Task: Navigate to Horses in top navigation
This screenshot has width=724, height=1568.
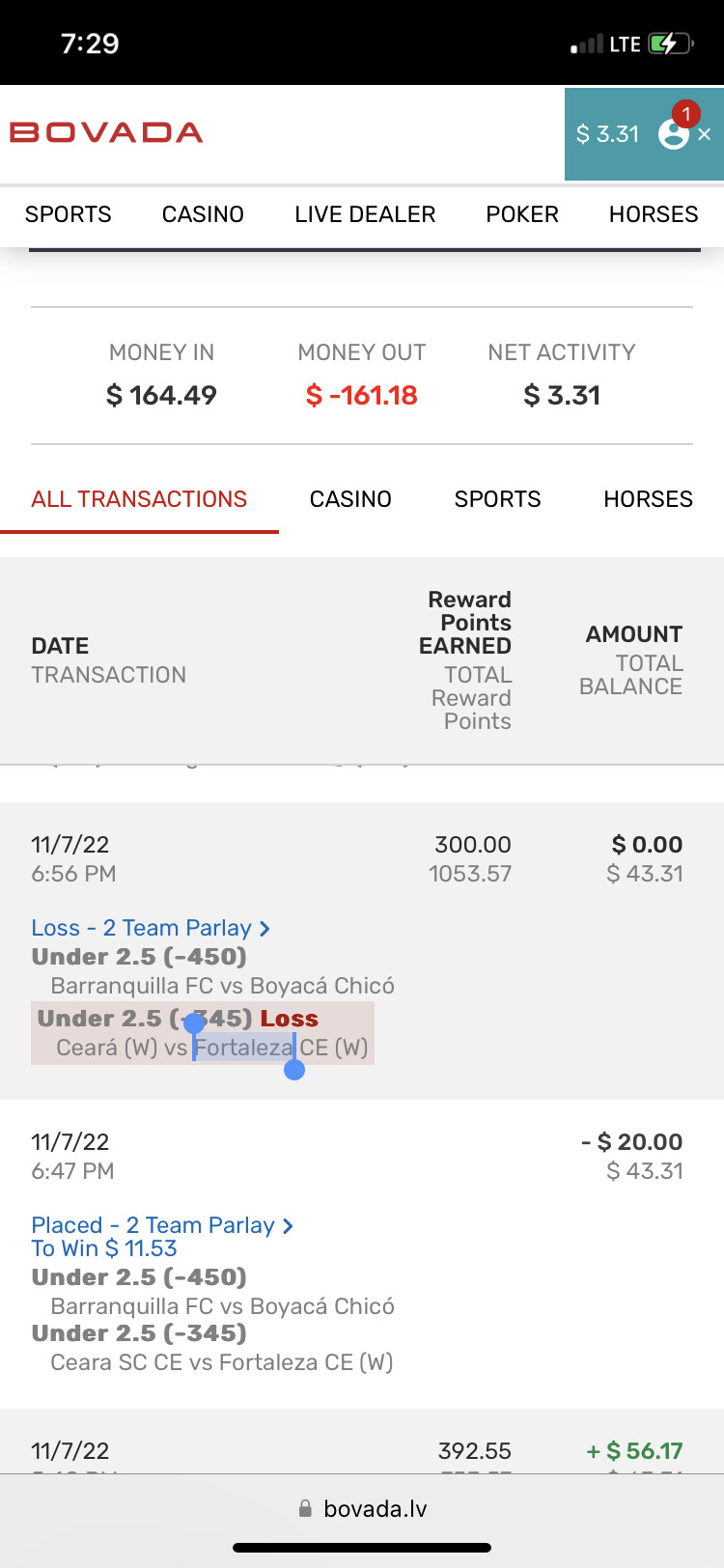Action: (x=653, y=214)
